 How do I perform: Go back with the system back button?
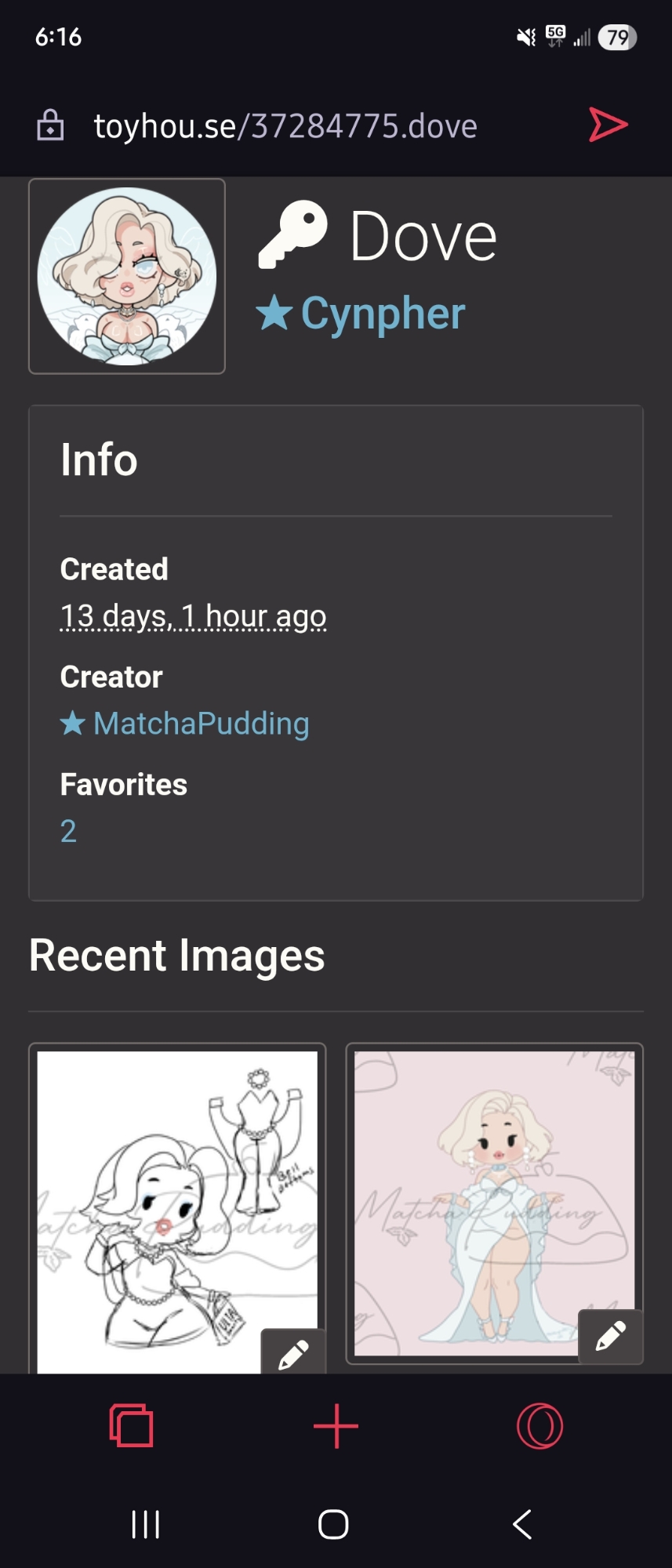522,1524
